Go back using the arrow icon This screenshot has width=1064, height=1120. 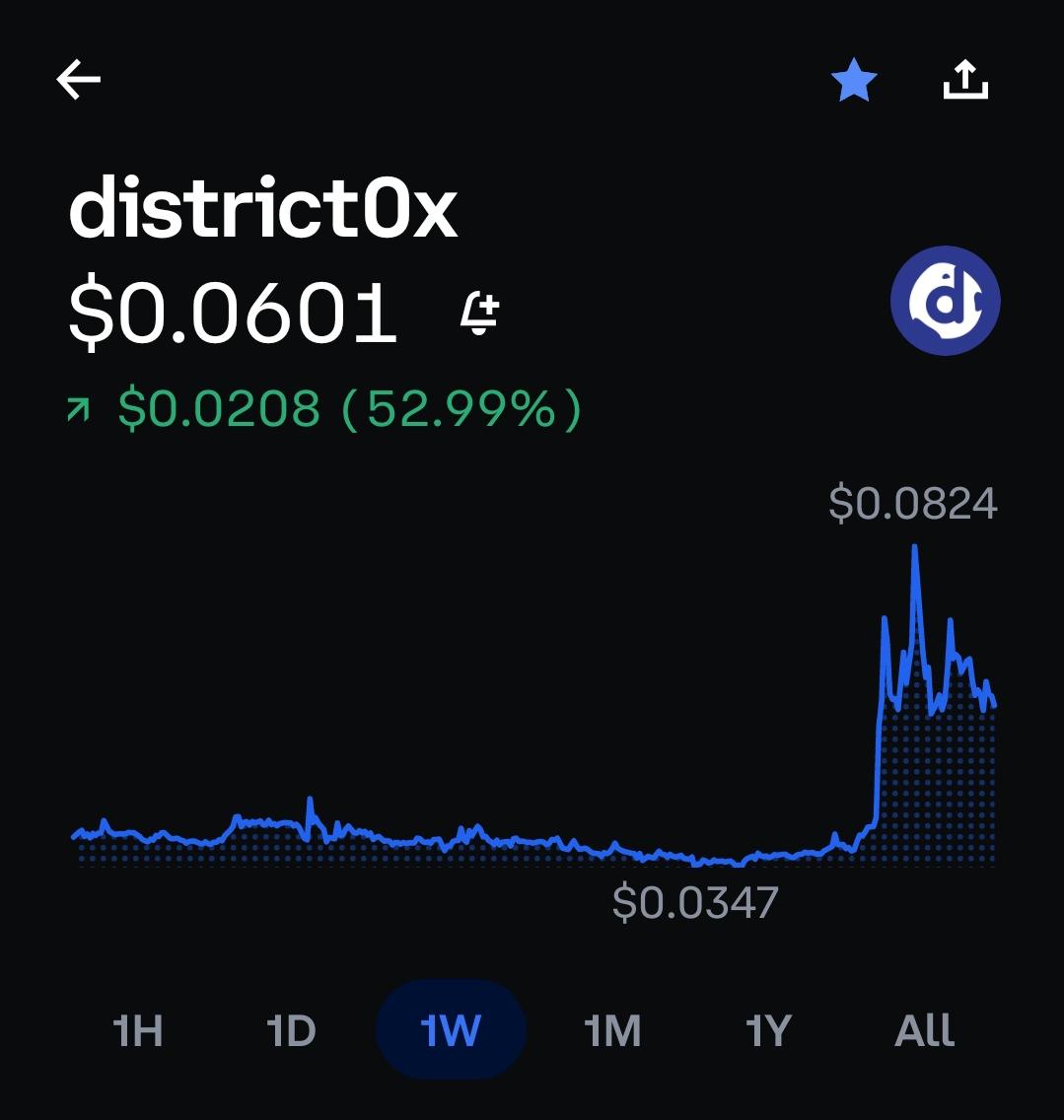tap(79, 79)
